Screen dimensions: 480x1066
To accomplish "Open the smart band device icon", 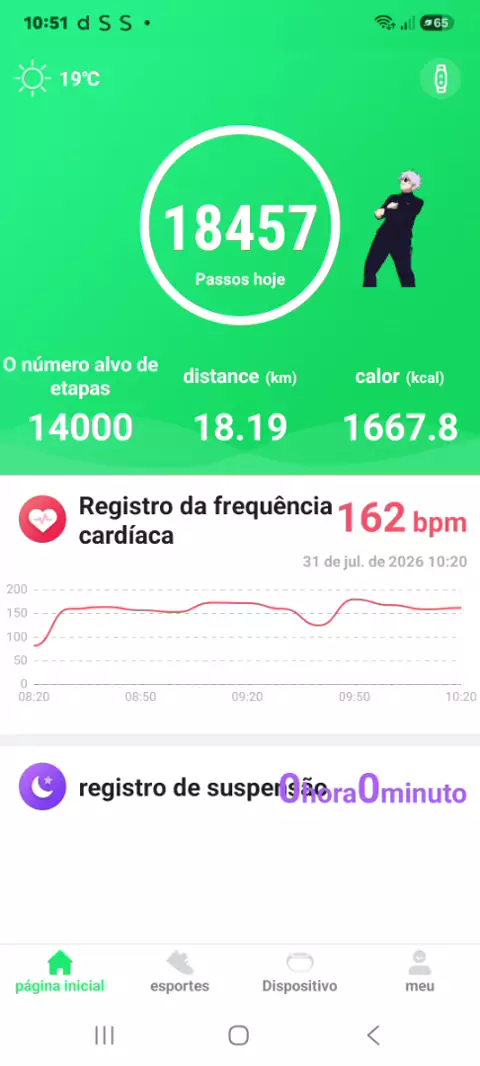I will pyautogui.click(x=441, y=79).
